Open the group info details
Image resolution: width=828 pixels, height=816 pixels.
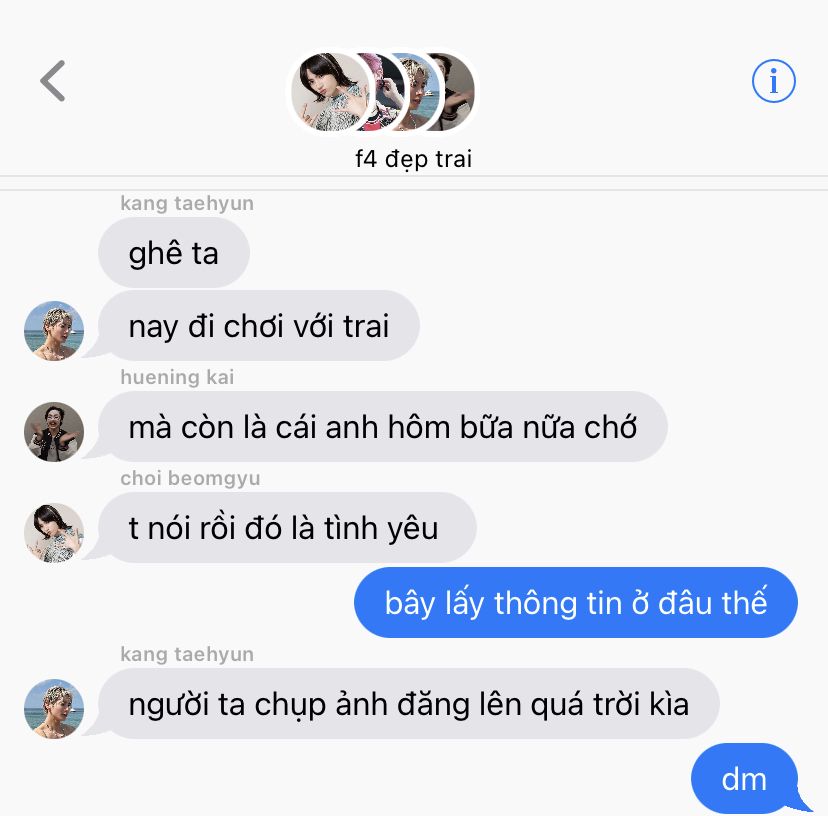coord(773,81)
